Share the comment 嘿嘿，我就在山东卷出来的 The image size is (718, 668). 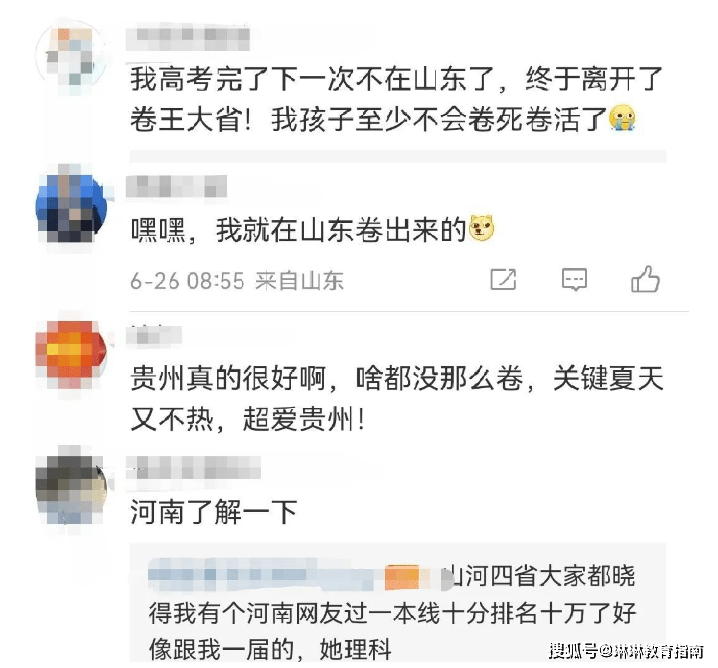pyautogui.click(x=503, y=280)
